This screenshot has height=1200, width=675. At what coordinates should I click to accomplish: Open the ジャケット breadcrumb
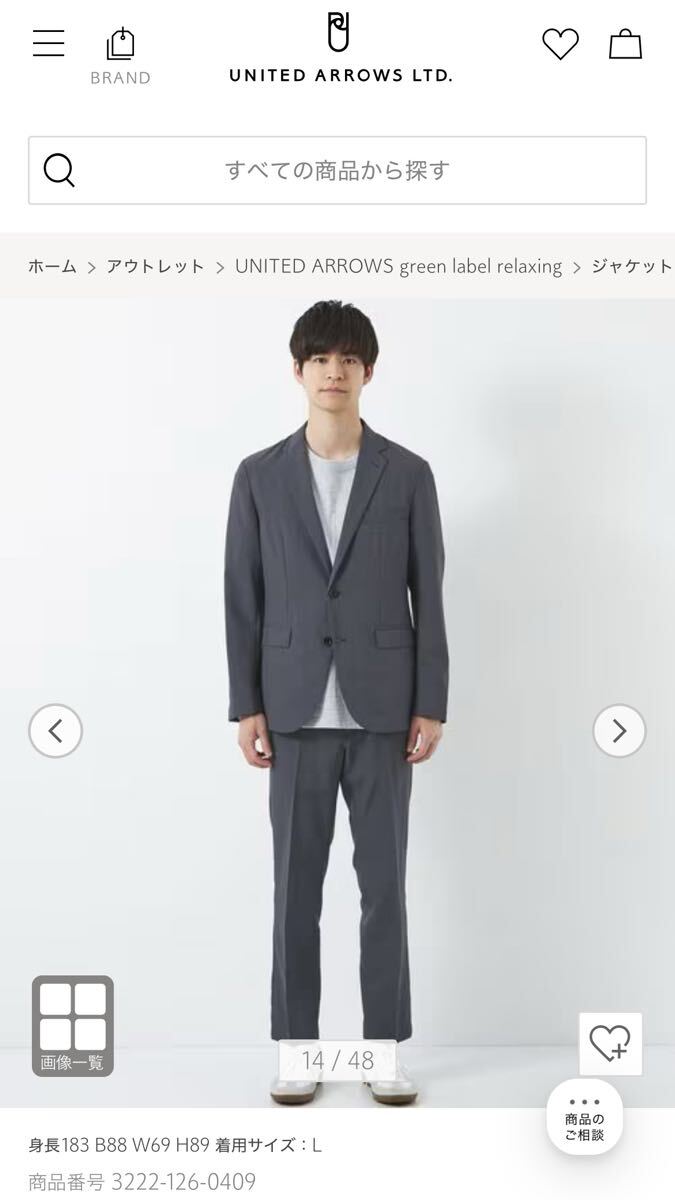(x=632, y=266)
